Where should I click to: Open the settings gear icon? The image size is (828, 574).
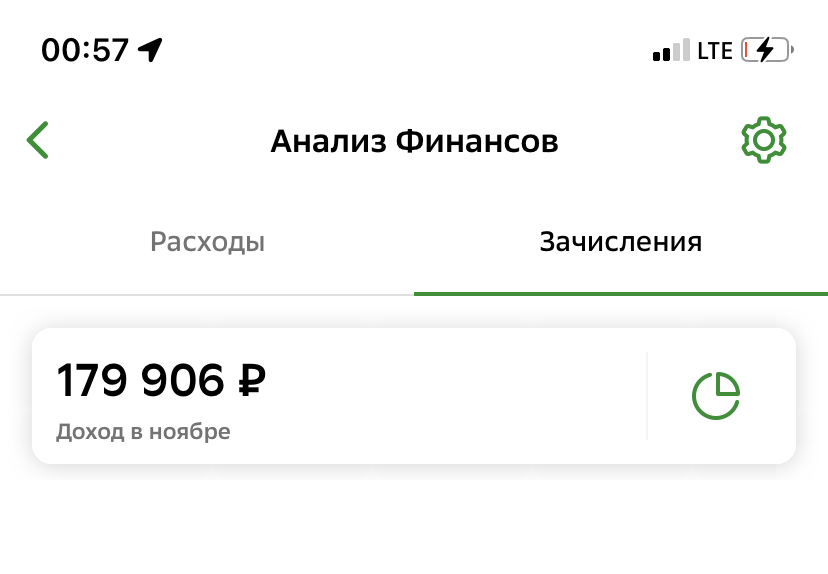coord(764,140)
